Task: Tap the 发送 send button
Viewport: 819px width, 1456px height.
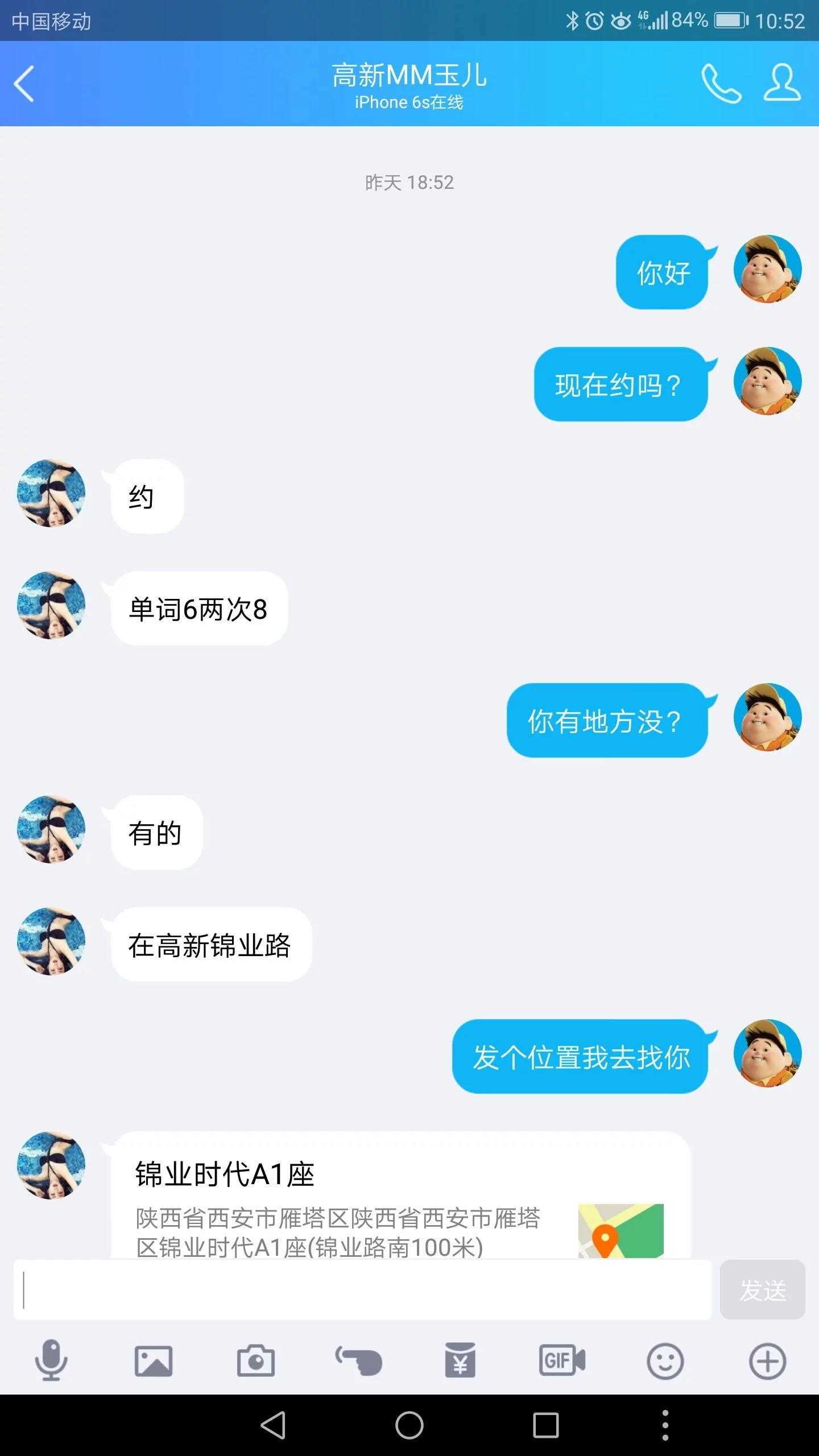Action: 762,1289
